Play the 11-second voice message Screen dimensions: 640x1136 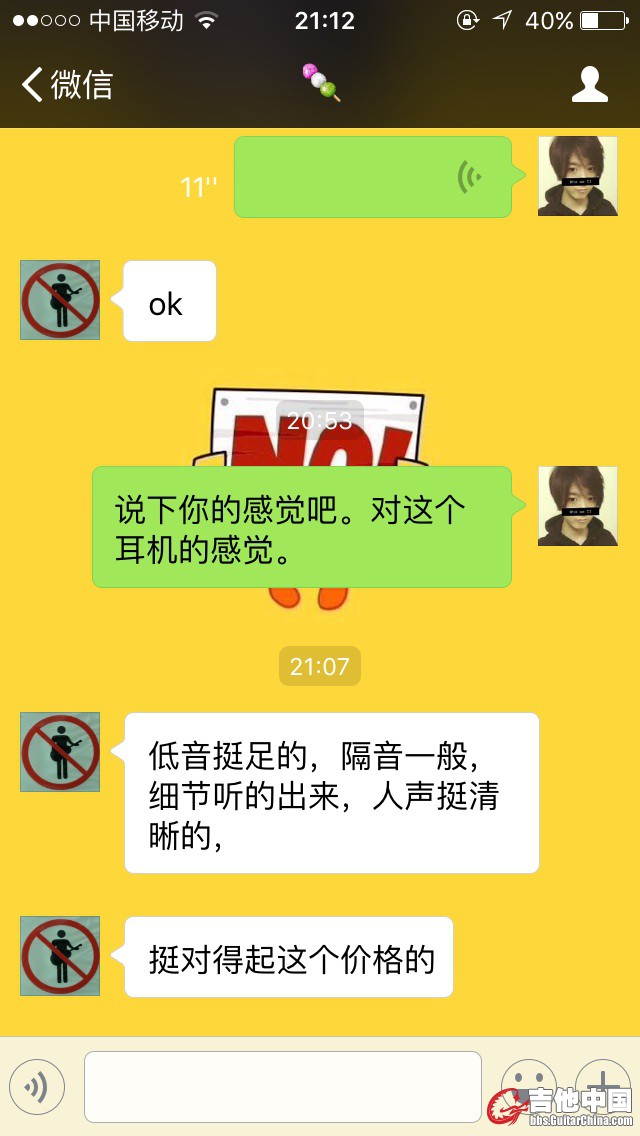(x=372, y=177)
